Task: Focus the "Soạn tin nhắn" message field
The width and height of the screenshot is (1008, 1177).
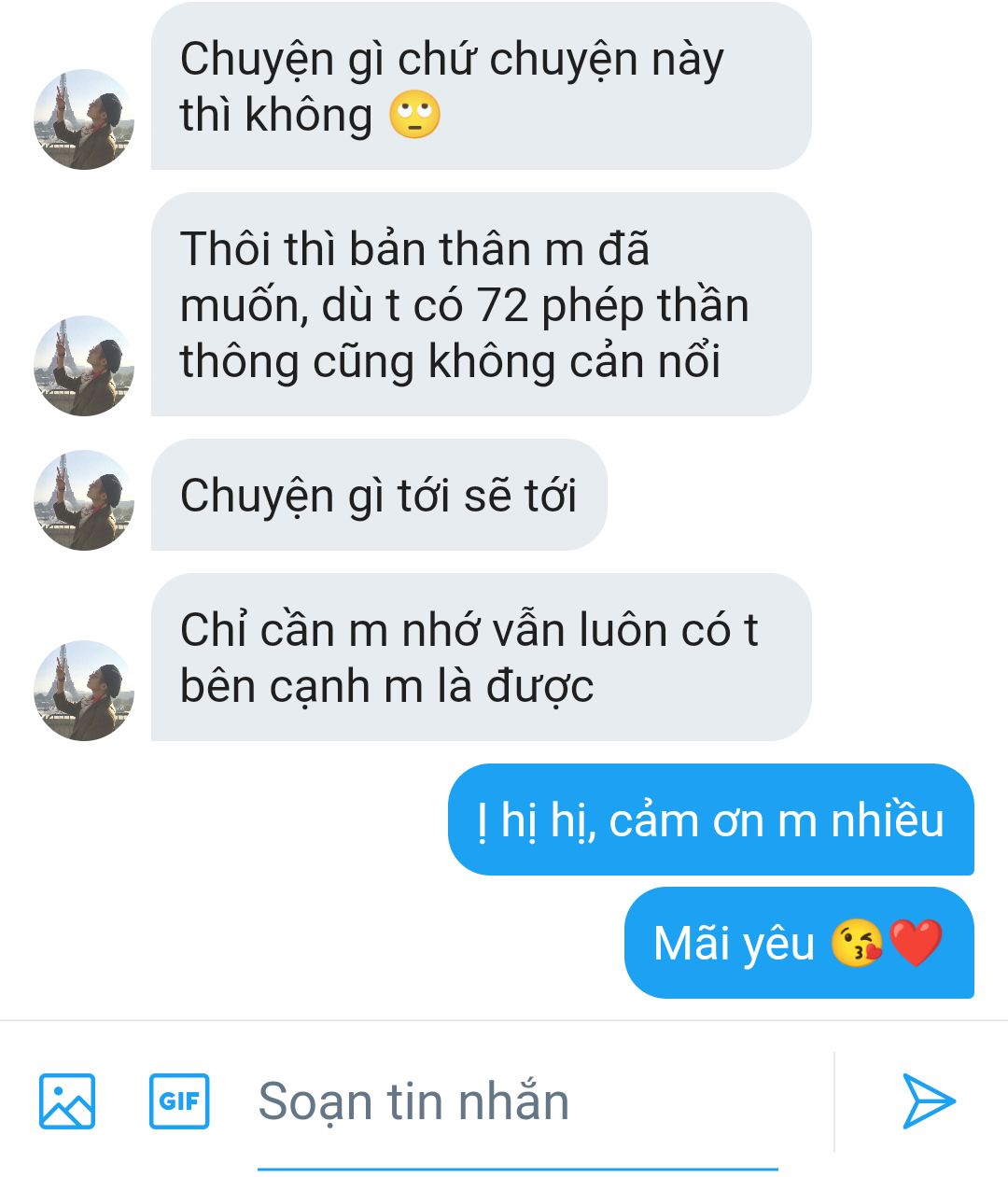Action: tap(518, 1102)
